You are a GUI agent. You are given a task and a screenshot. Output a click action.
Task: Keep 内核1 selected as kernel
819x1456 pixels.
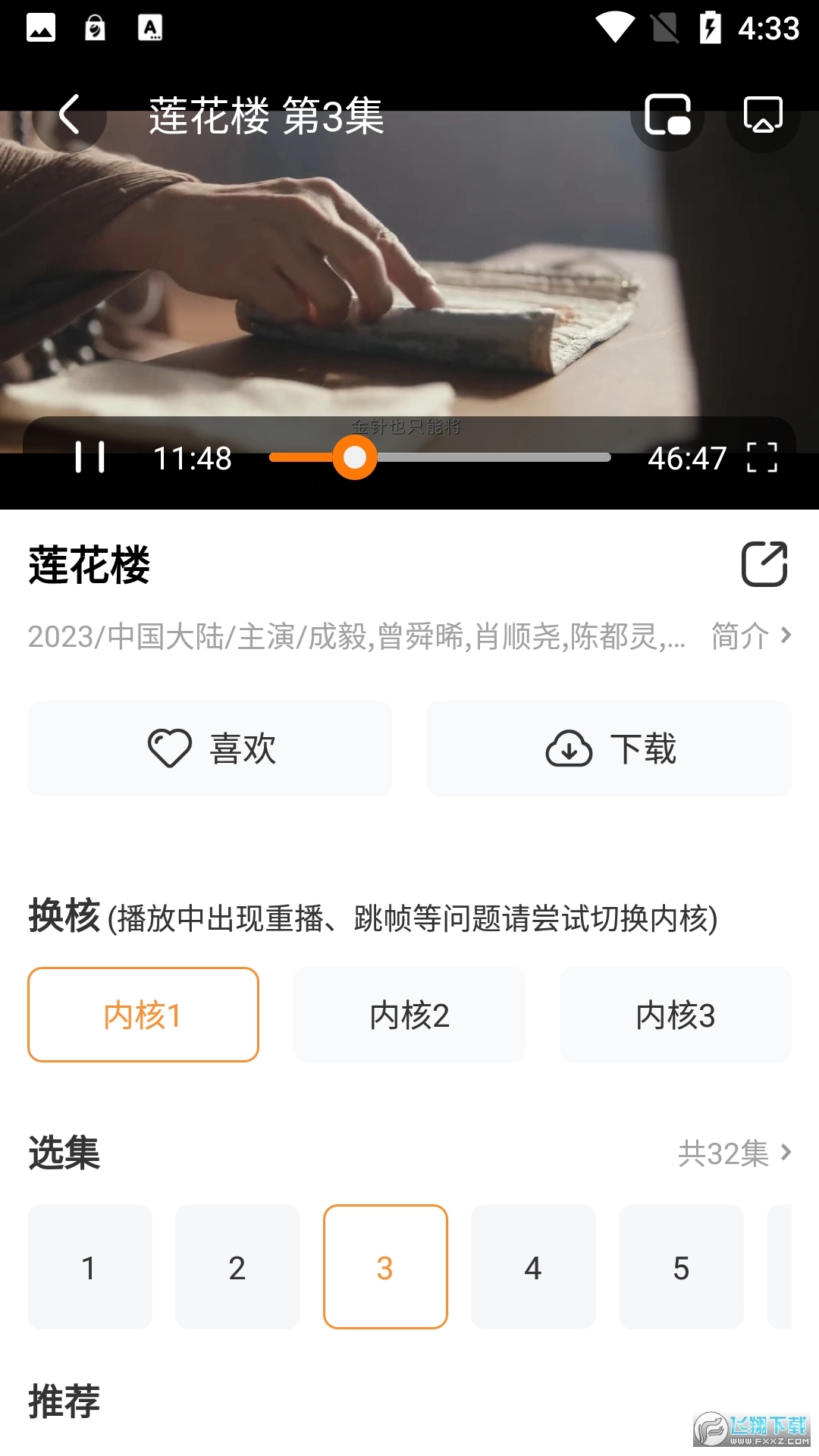tap(143, 1014)
